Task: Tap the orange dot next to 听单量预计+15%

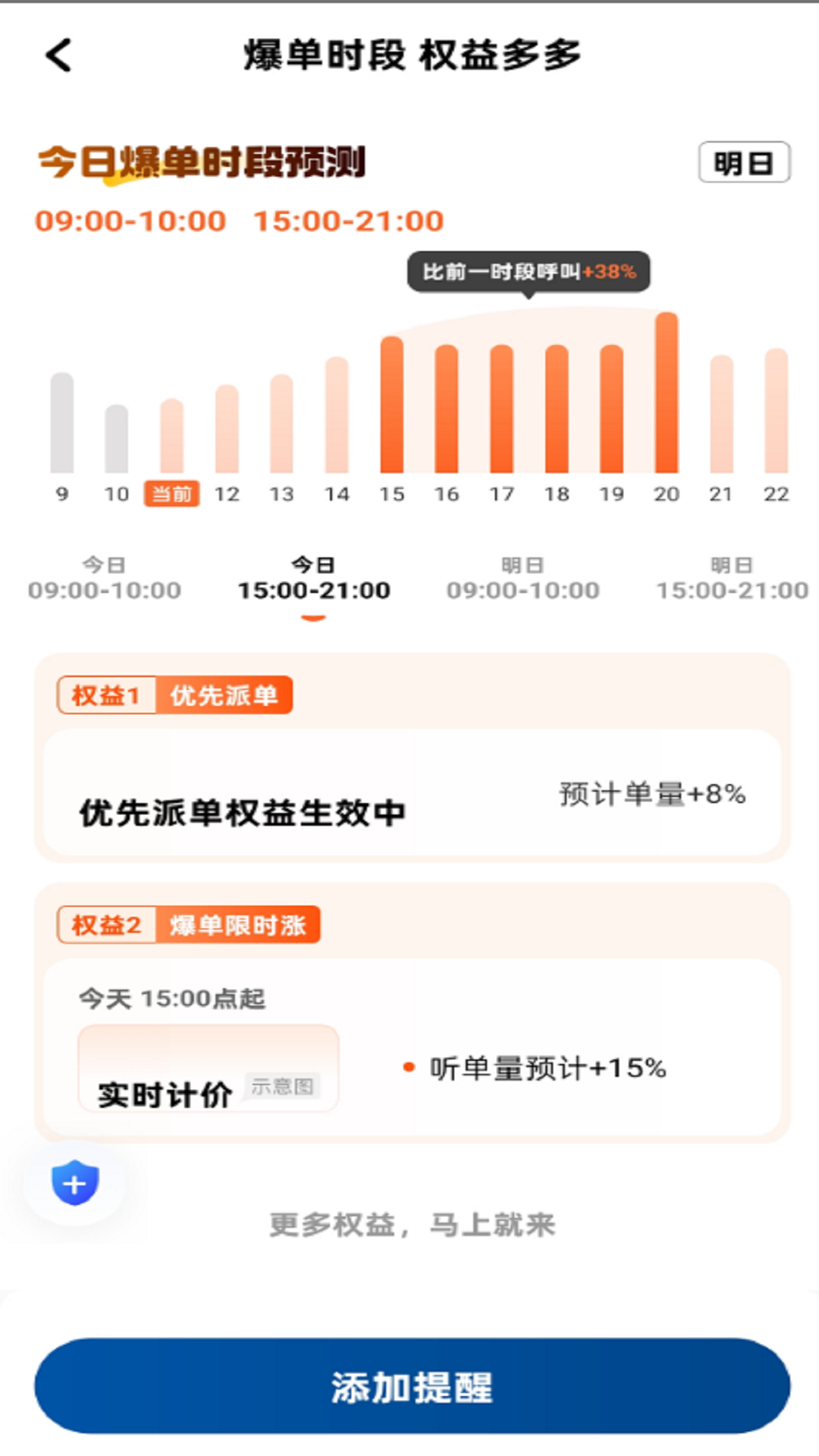Action: 409,1067
